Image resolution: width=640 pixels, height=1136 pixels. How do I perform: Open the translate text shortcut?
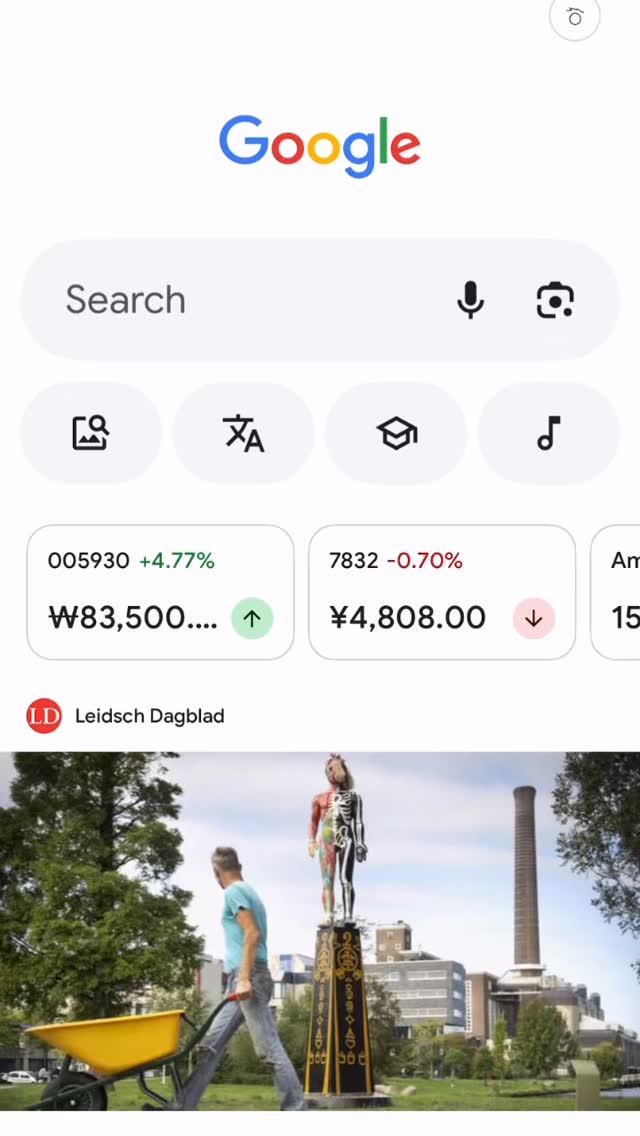point(243,434)
